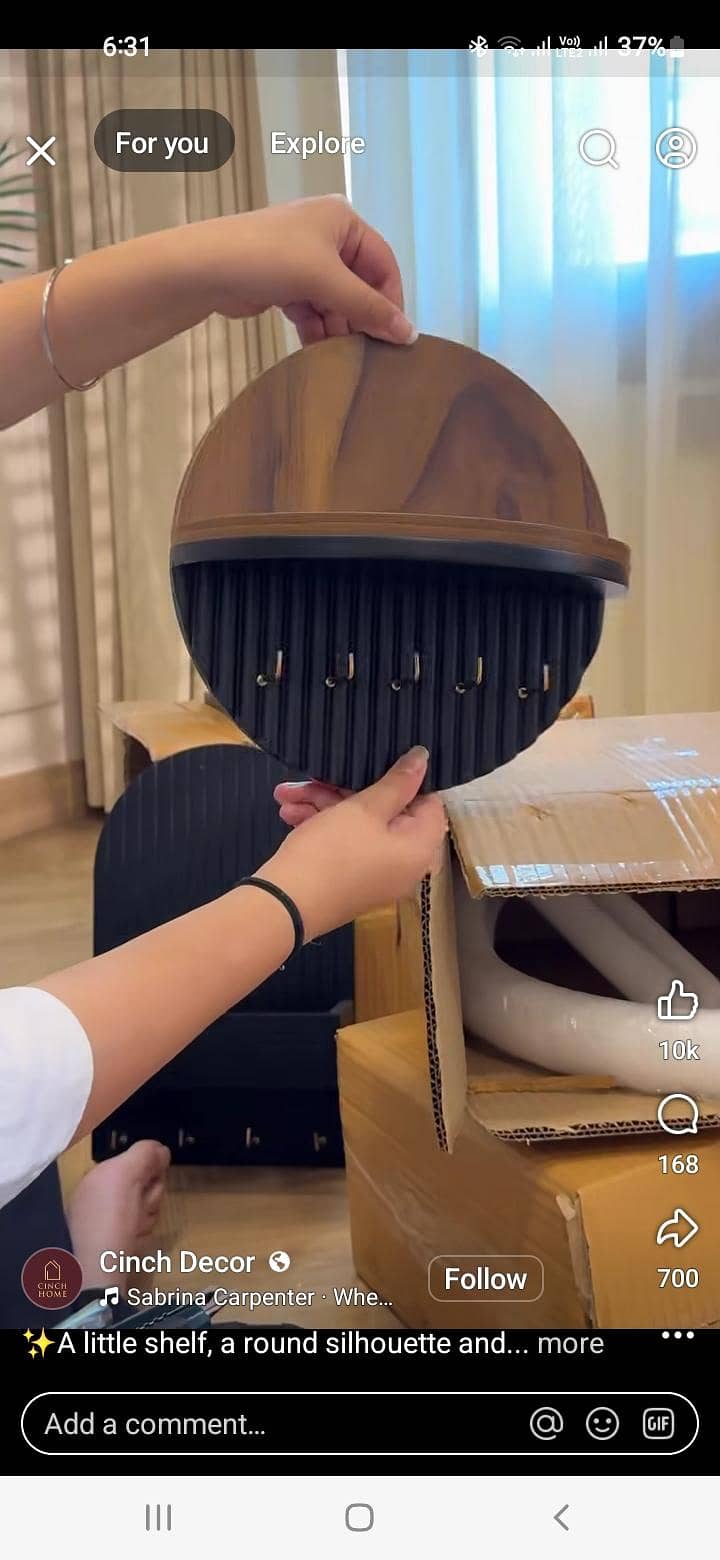Like this Cinch Decor video
Viewport: 720px width, 1560px height.
(x=678, y=1001)
